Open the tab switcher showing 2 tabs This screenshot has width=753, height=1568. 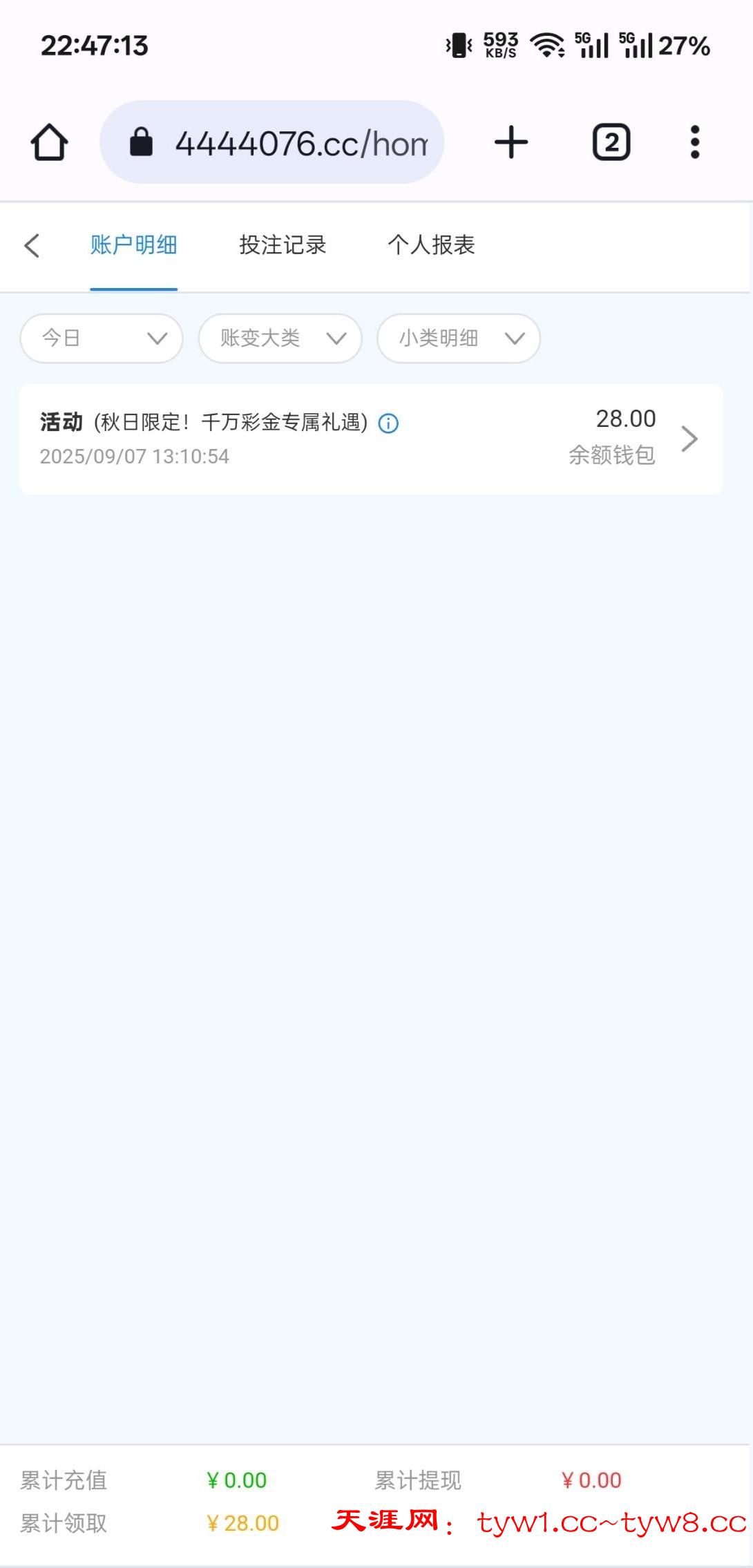coord(611,142)
